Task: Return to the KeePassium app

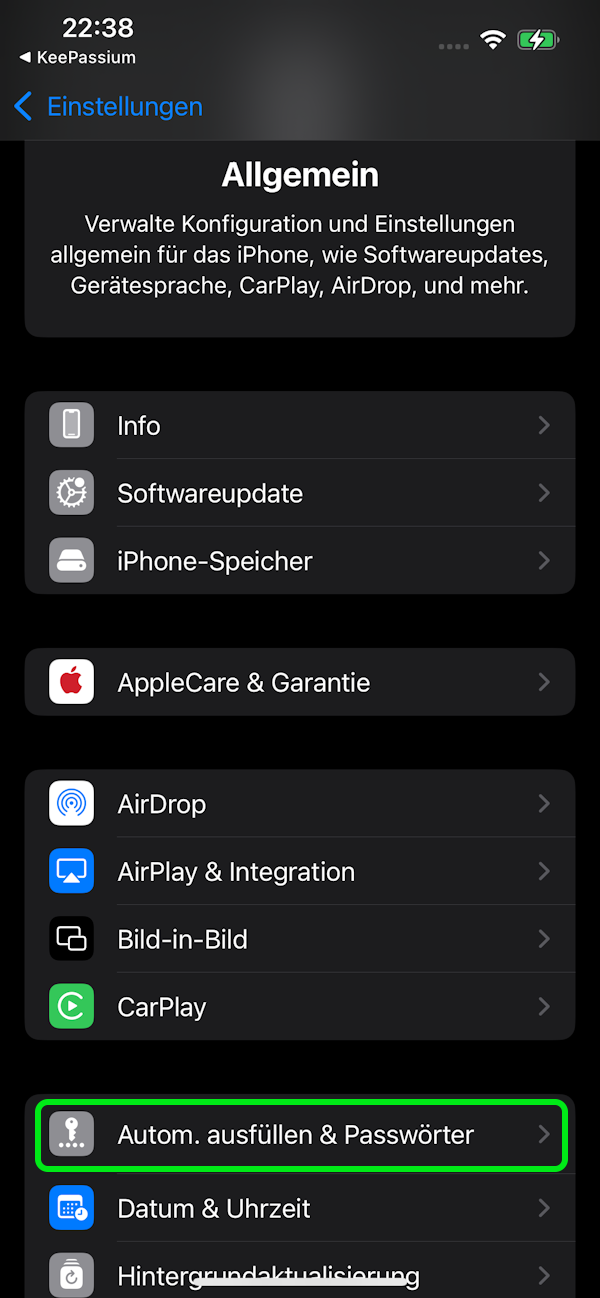Action: click(77, 58)
